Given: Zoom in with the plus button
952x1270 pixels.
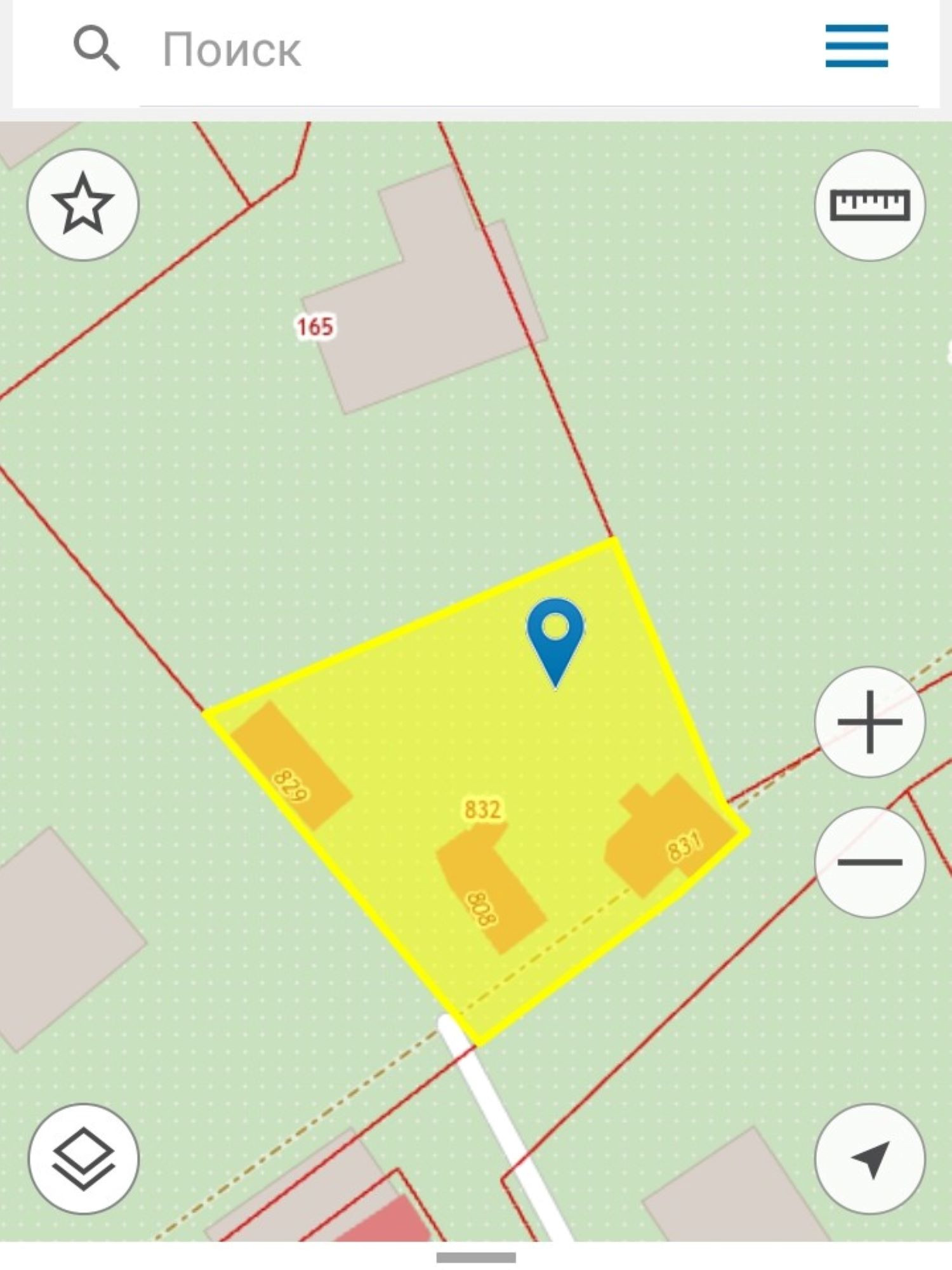Looking at the screenshot, I should click(870, 722).
